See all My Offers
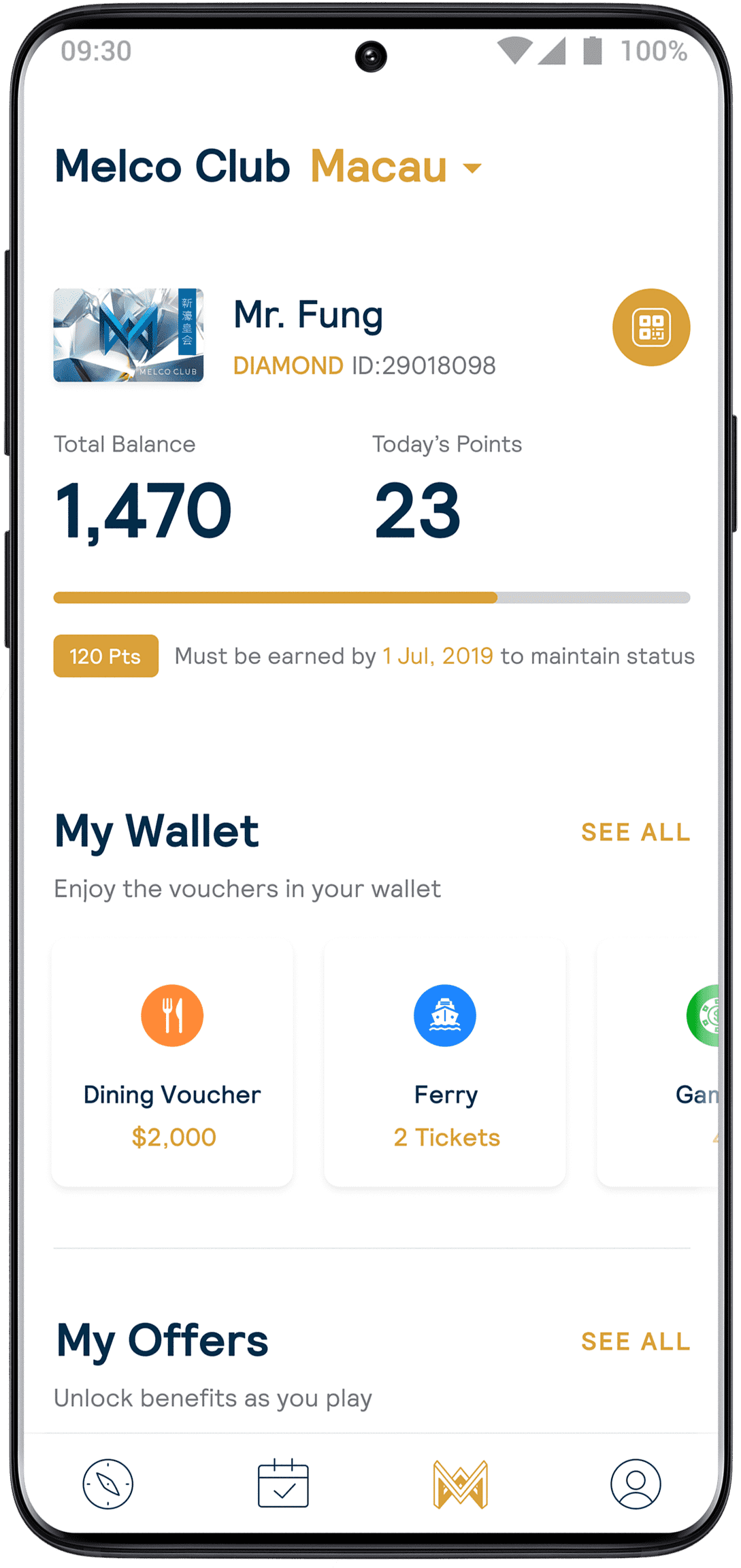 pyautogui.click(x=636, y=1341)
